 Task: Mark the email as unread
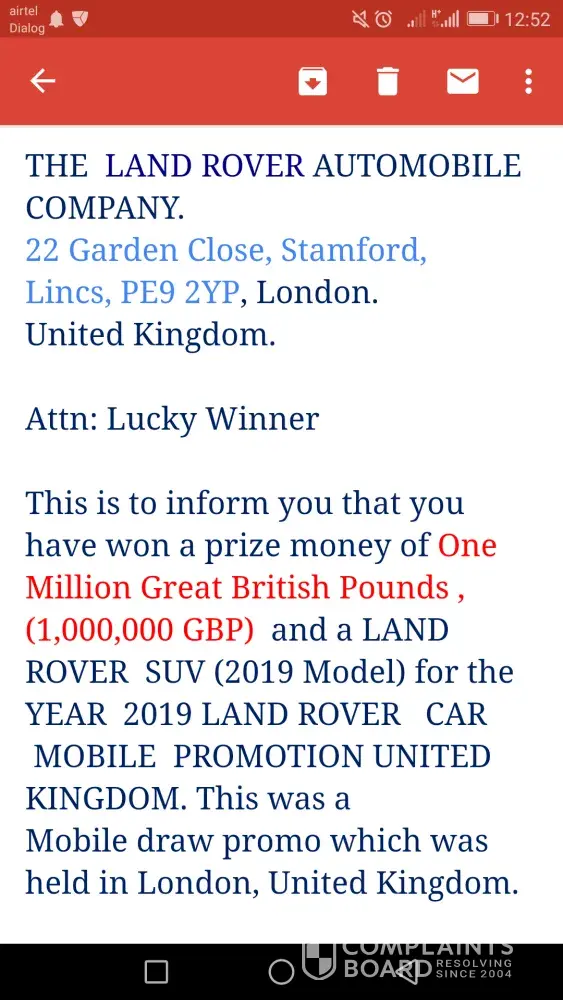pos(462,82)
